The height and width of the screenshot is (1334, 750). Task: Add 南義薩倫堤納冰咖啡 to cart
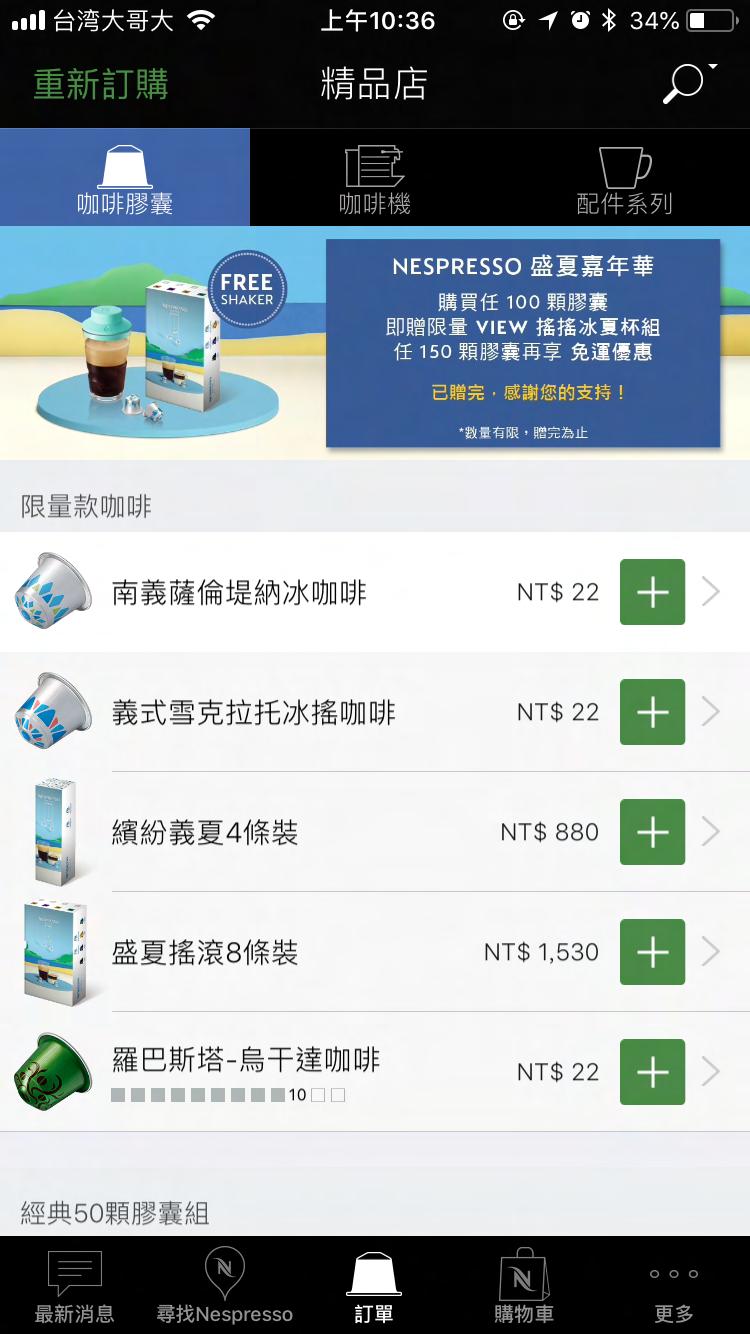pyautogui.click(x=652, y=592)
